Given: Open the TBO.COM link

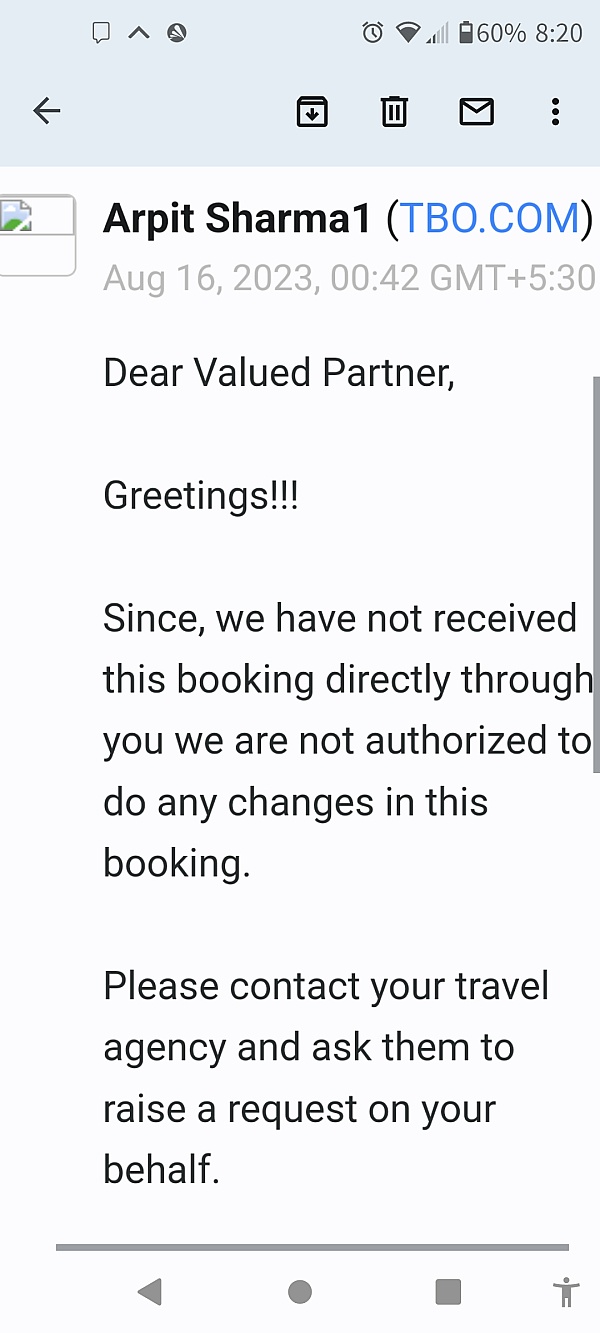Looking at the screenshot, I should pyautogui.click(x=490, y=218).
